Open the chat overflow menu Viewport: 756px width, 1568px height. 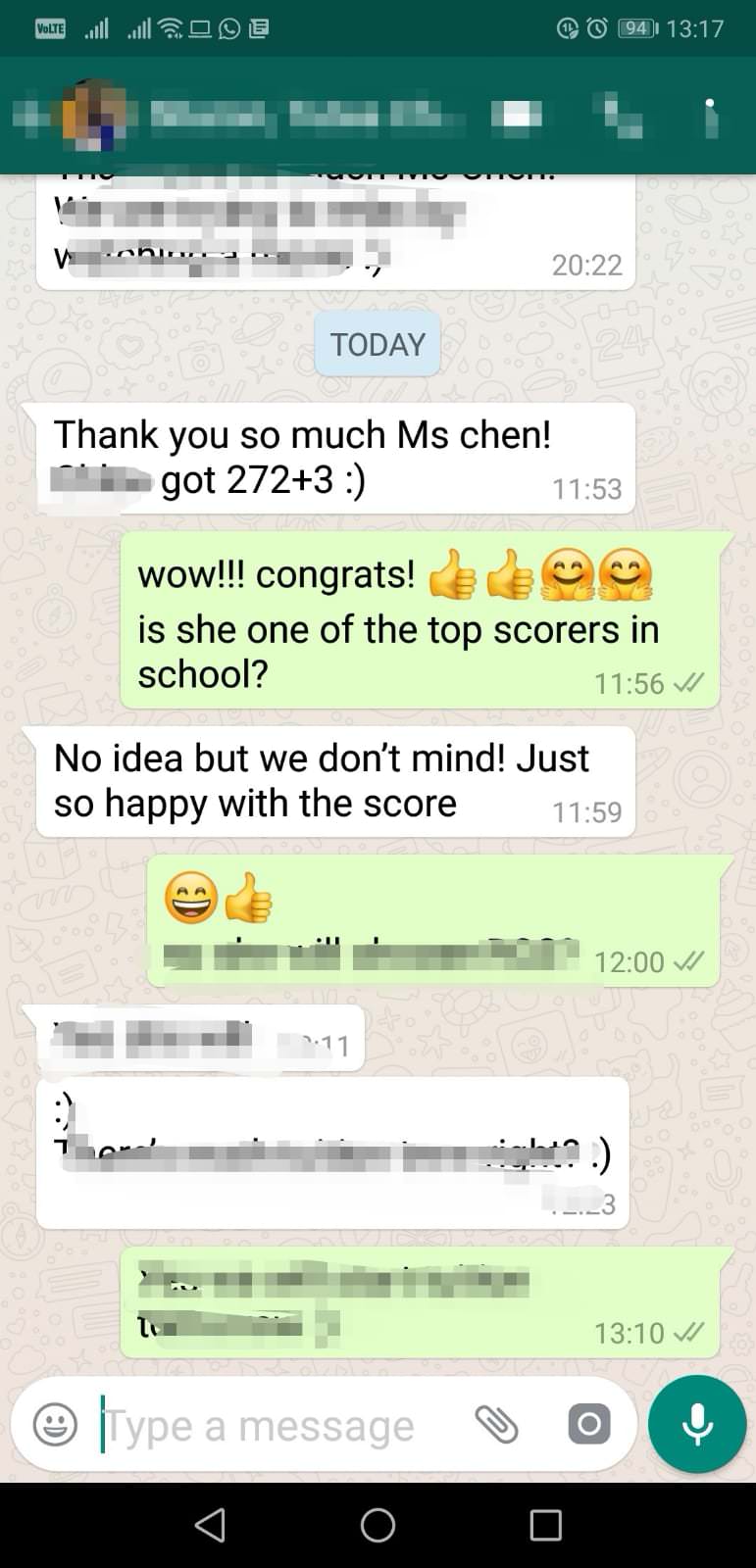click(711, 116)
